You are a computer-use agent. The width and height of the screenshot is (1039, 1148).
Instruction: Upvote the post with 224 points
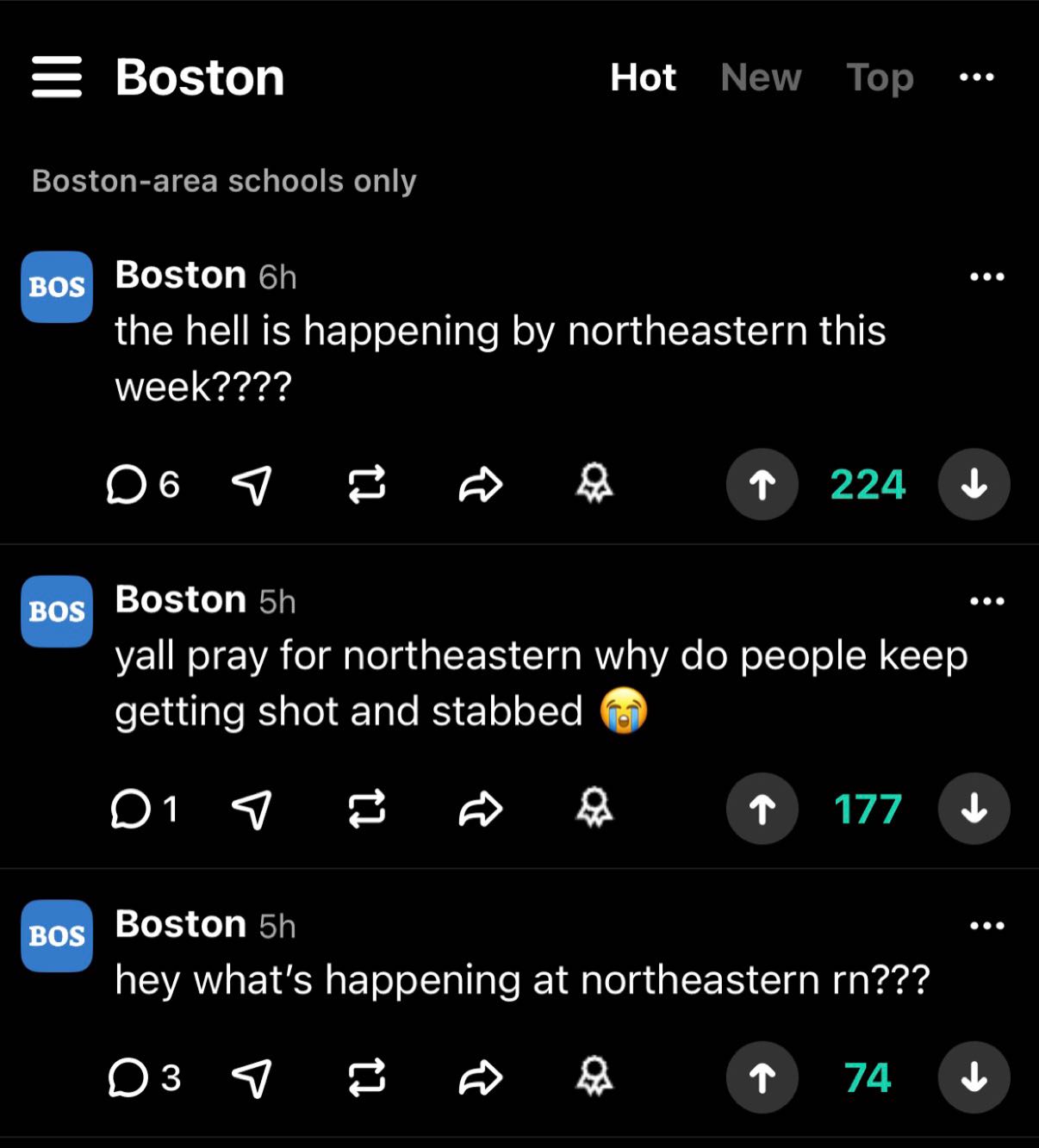(x=762, y=484)
